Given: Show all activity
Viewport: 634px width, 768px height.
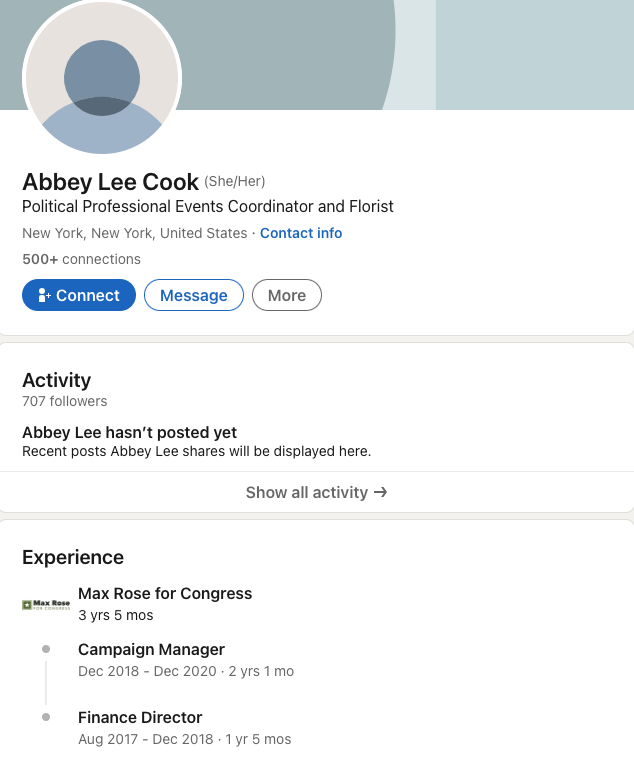Looking at the screenshot, I should 316,492.
